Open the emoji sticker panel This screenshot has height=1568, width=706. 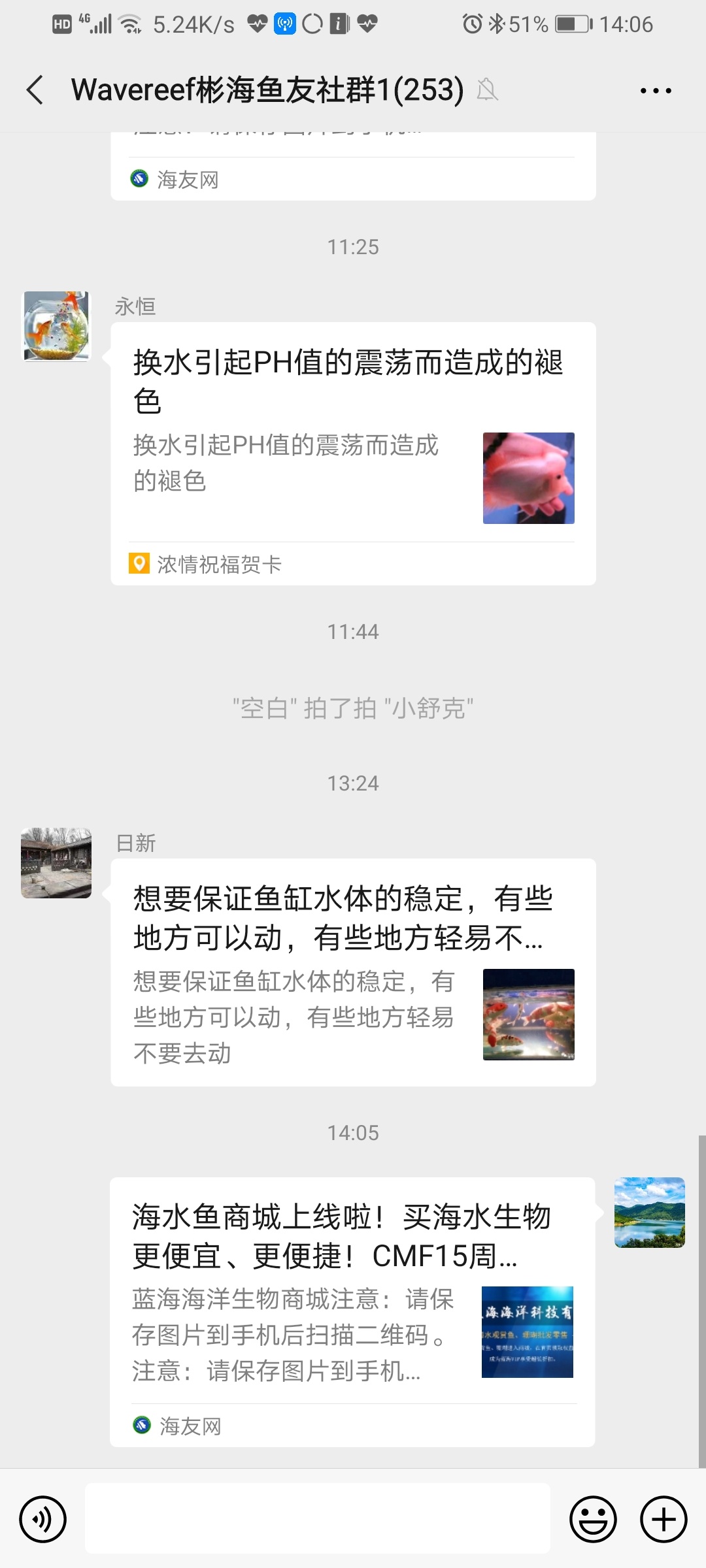(x=593, y=1520)
